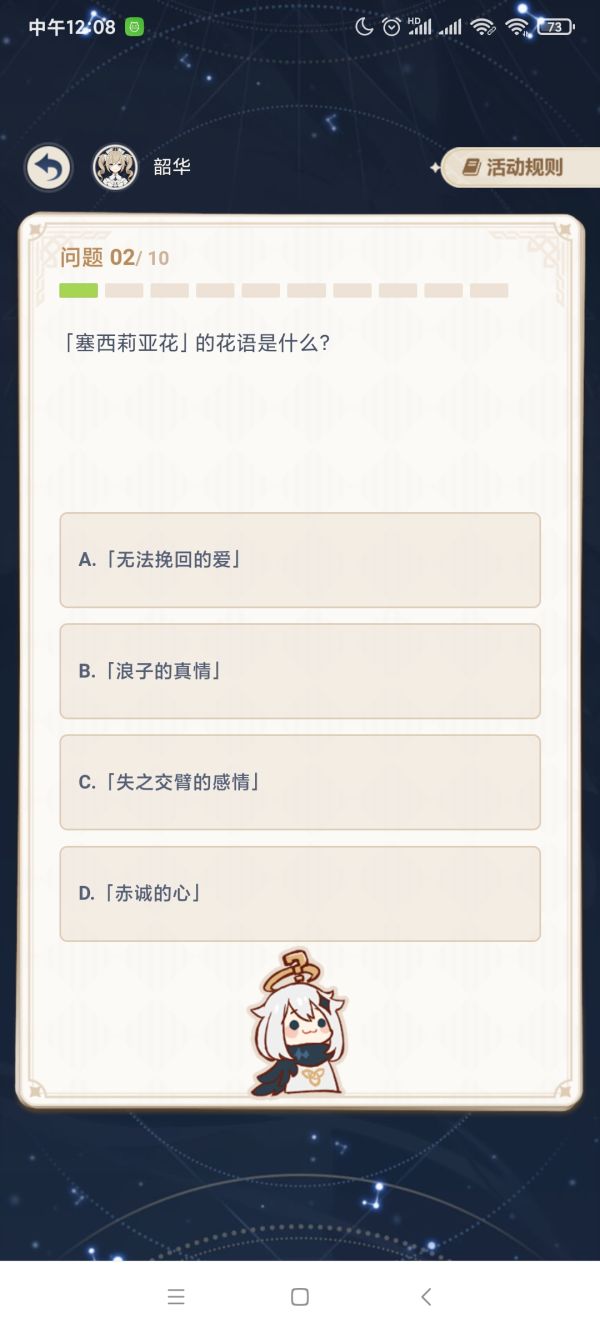Viewport: 600px width, 1333px height.
Task: Select answer A「无法挽回的爱」
Action: click(300, 560)
